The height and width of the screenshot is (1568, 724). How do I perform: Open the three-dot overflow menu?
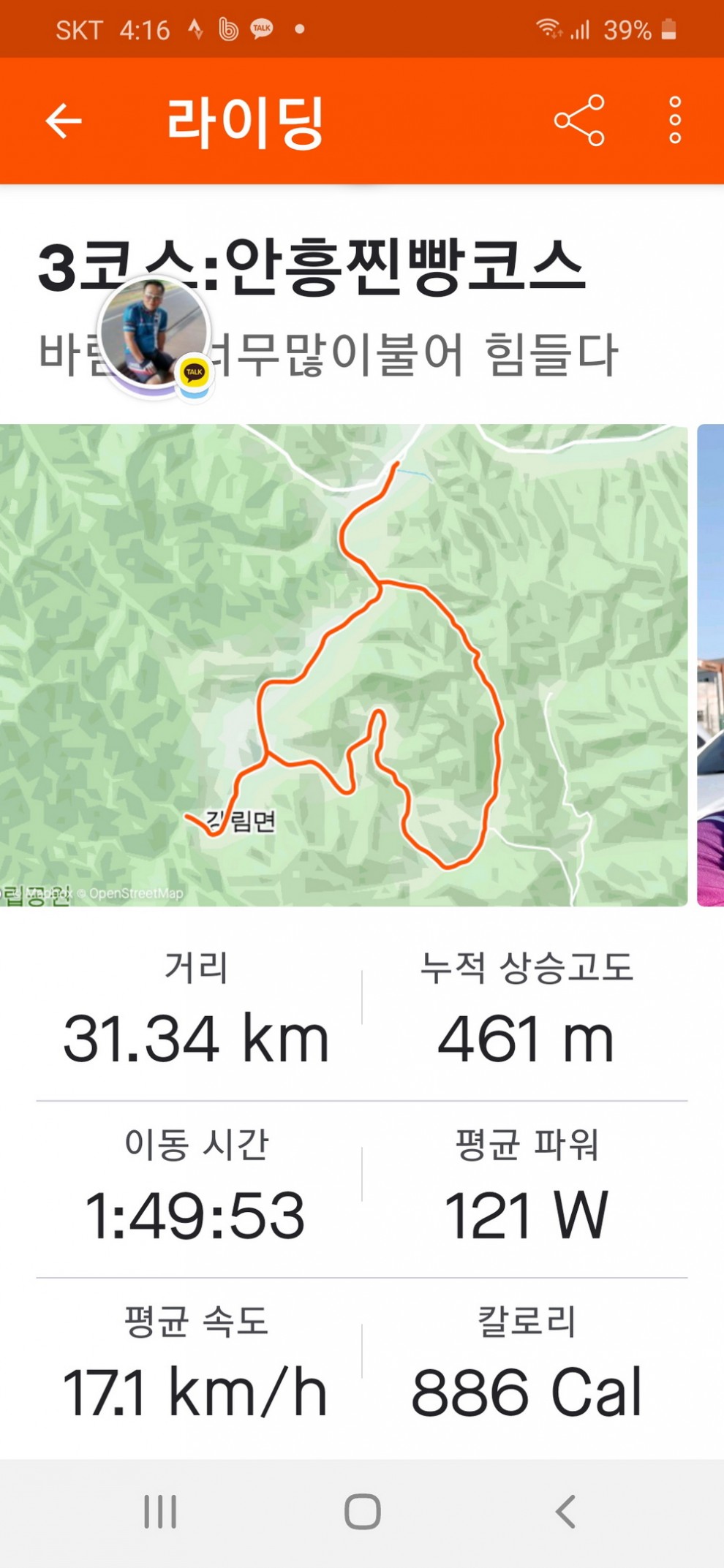point(674,121)
